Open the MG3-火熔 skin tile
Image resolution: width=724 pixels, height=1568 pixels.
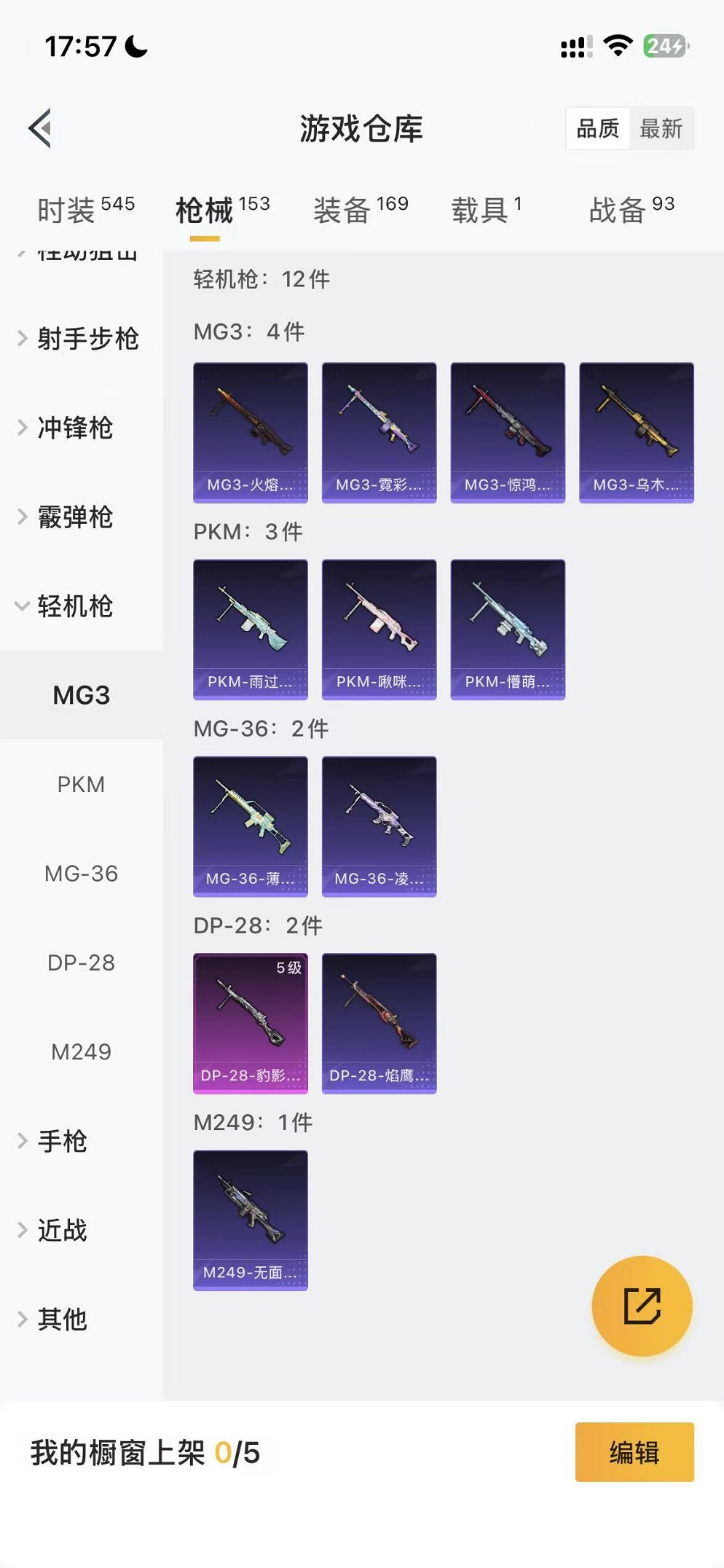coord(250,432)
